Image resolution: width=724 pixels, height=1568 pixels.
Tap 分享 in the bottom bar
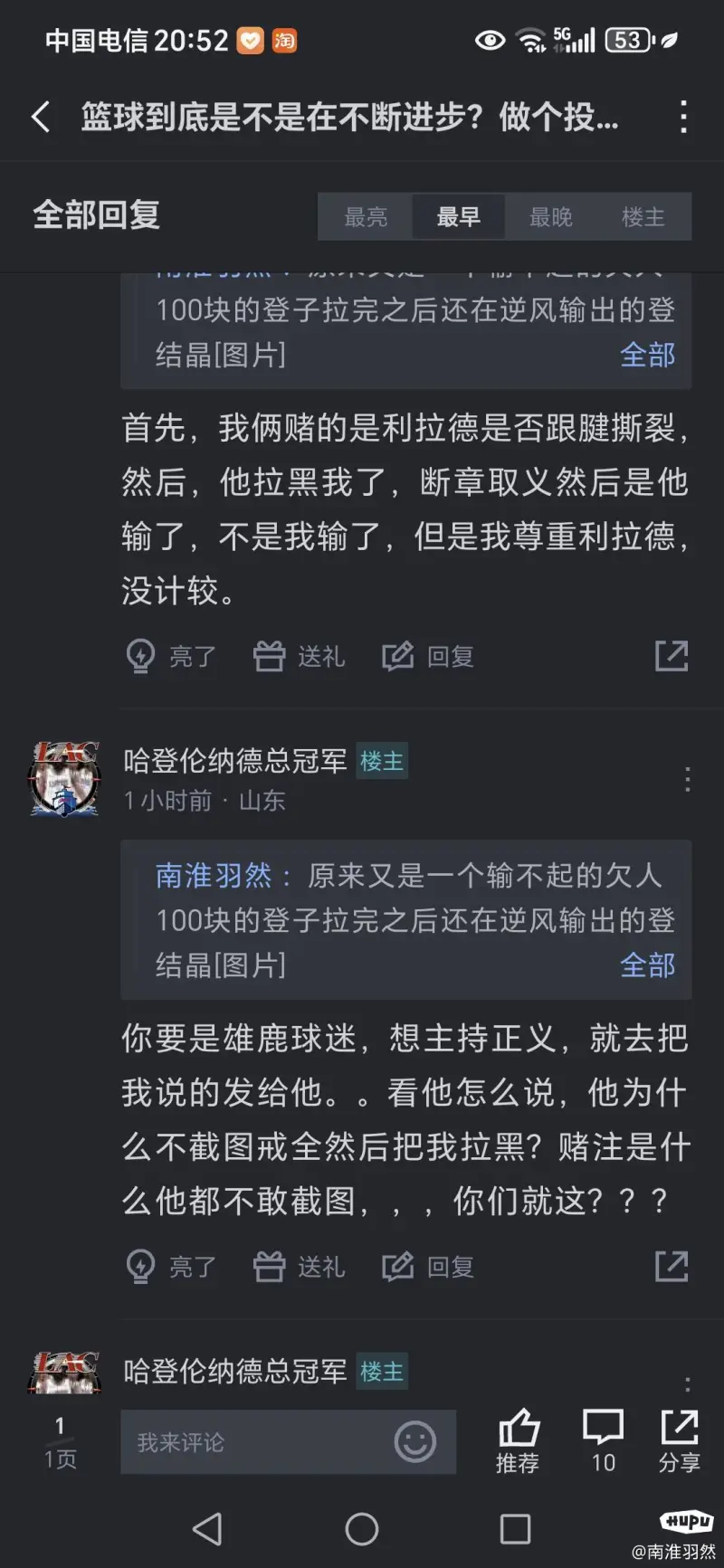680,1441
